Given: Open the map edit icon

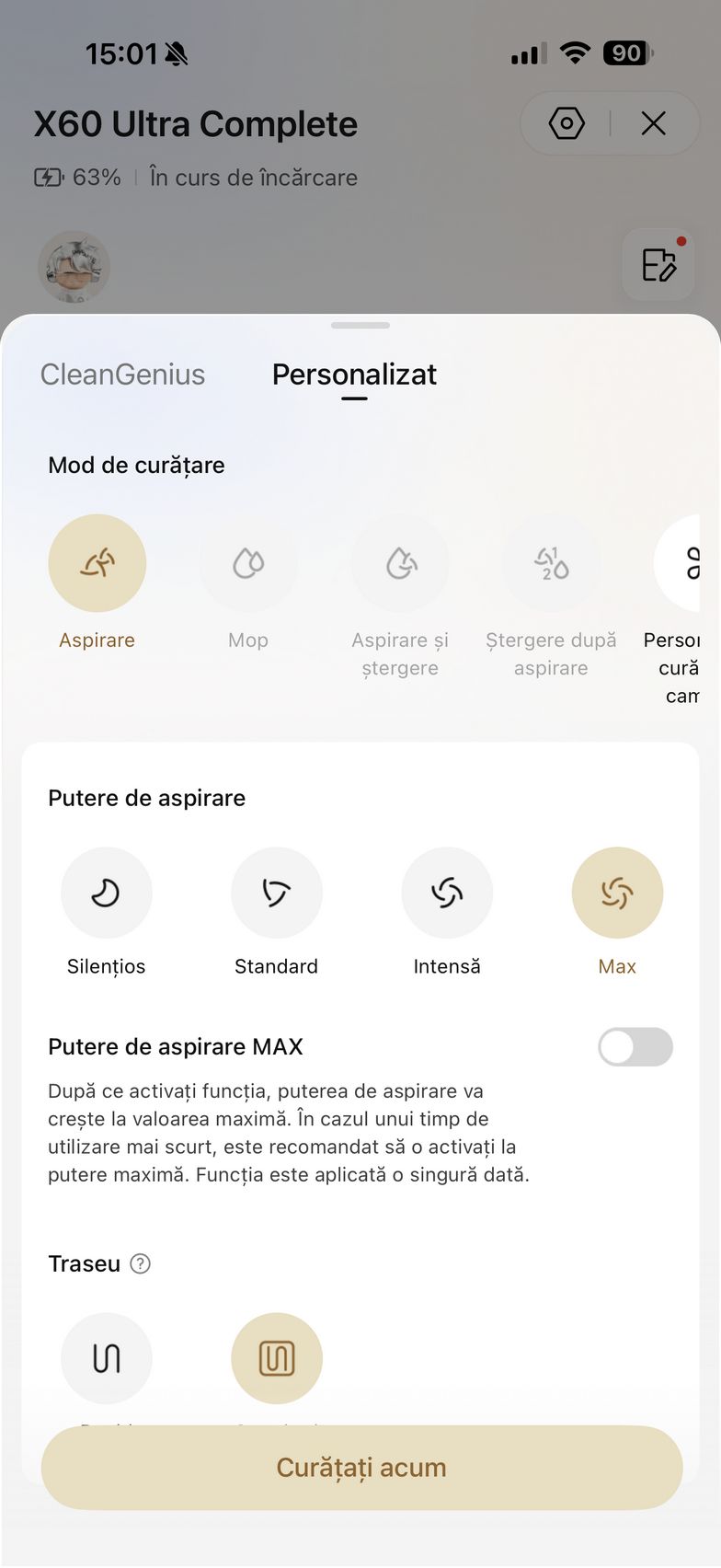Looking at the screenshot, I should click(x=658, y=265).
